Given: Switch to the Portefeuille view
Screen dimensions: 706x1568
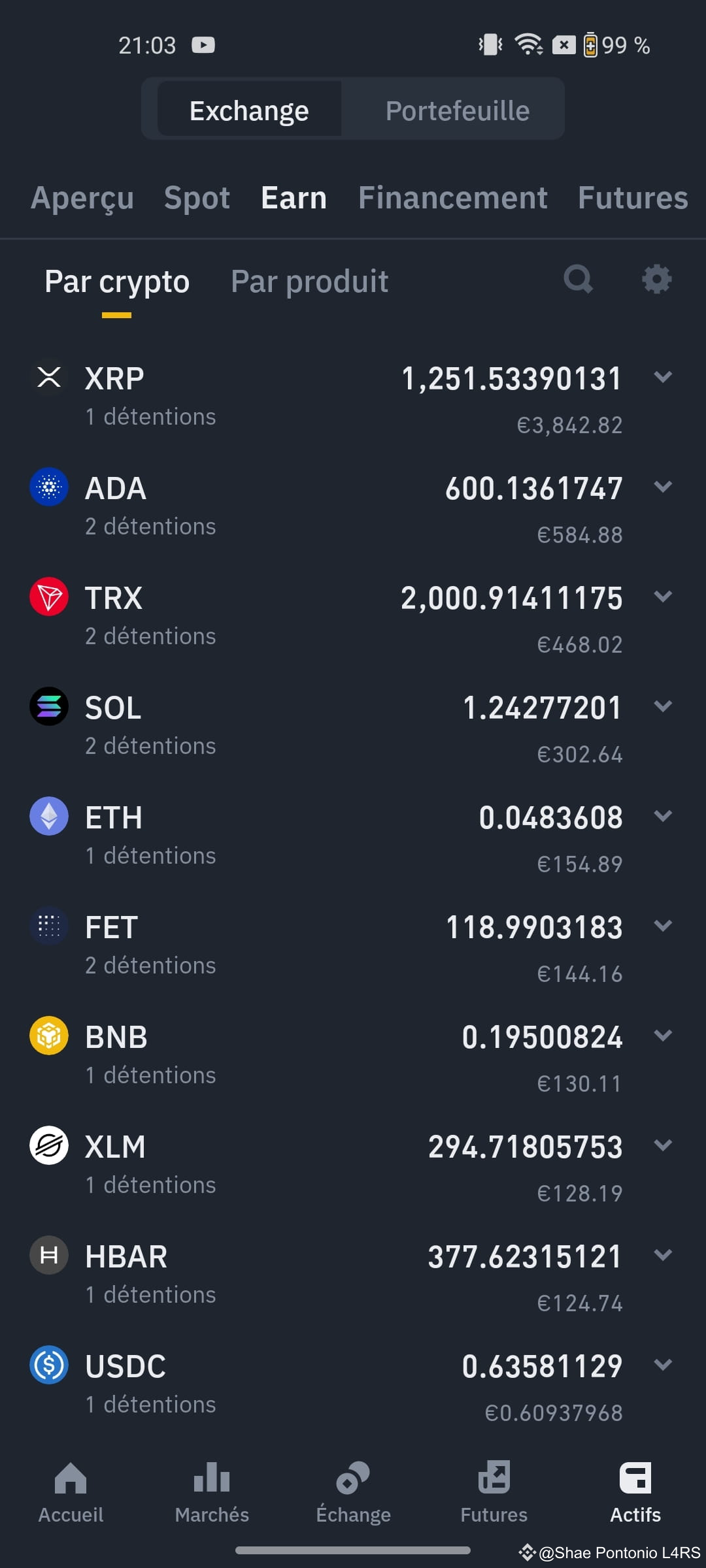Looking at the screenshot, I should tap(458, 109).
